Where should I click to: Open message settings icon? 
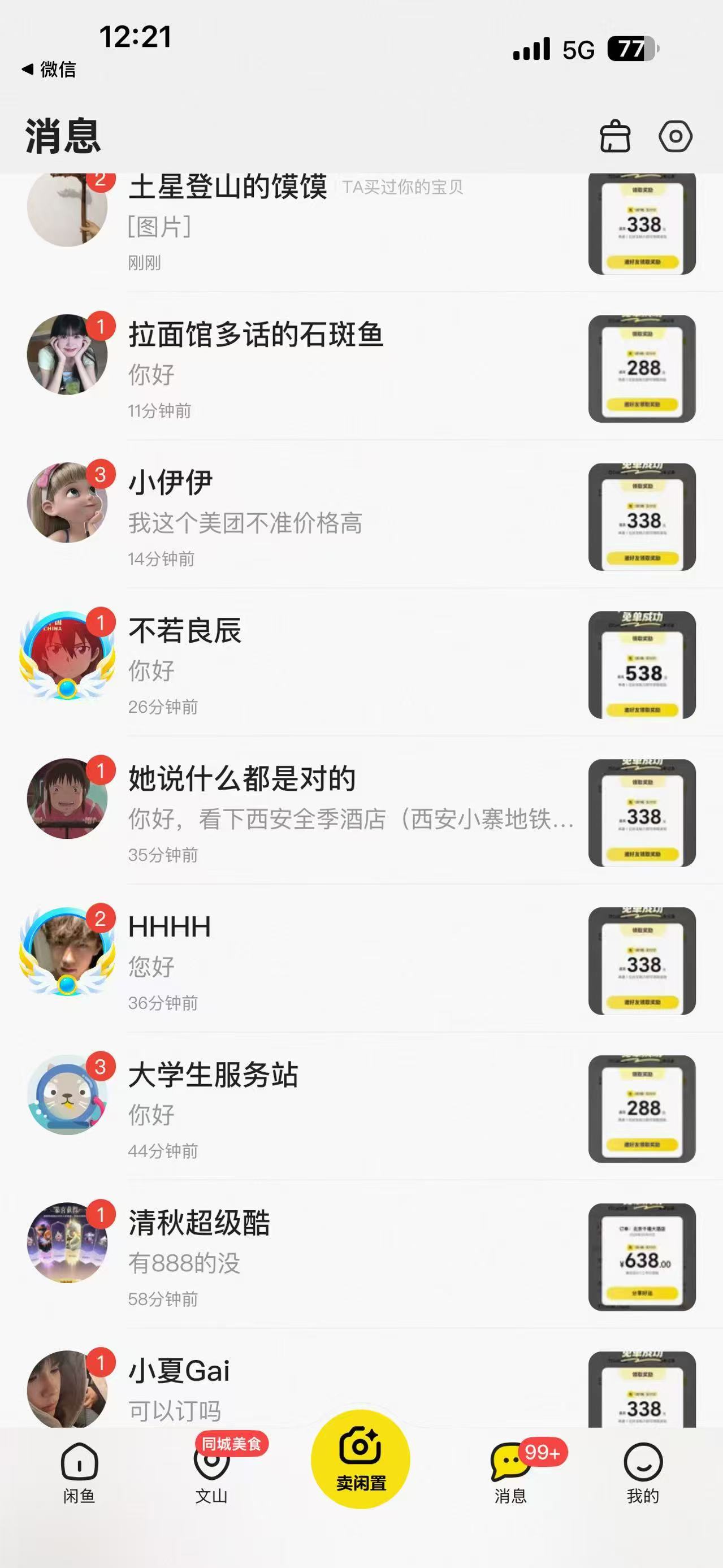coord(675,136)
